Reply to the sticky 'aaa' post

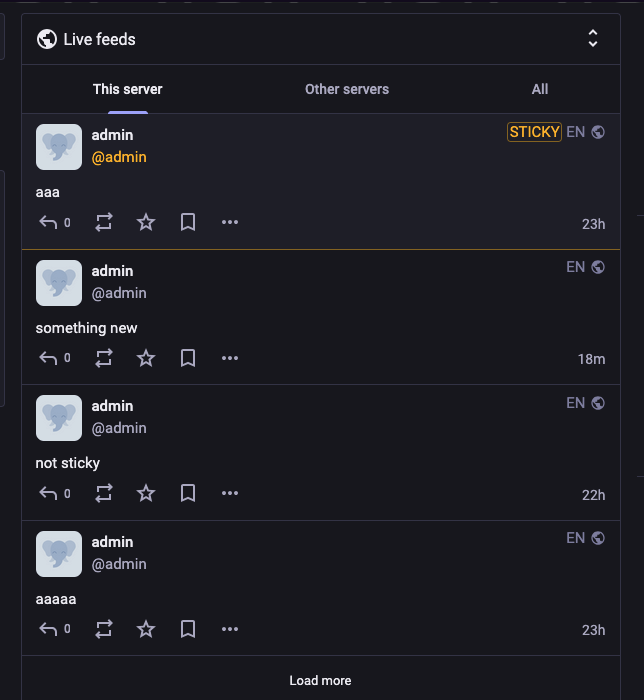(x=48, y=222)
